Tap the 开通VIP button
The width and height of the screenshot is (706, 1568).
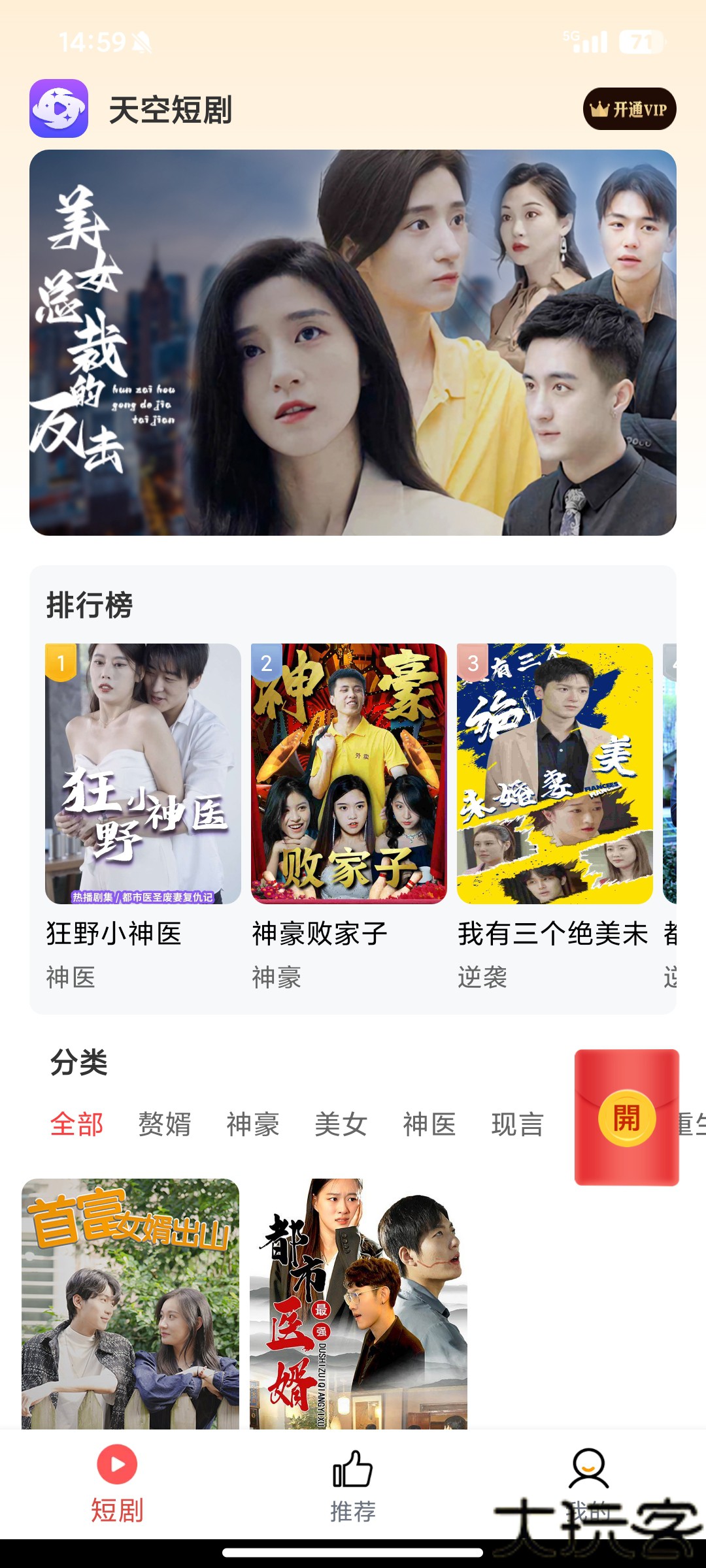(x=630, y=109)
